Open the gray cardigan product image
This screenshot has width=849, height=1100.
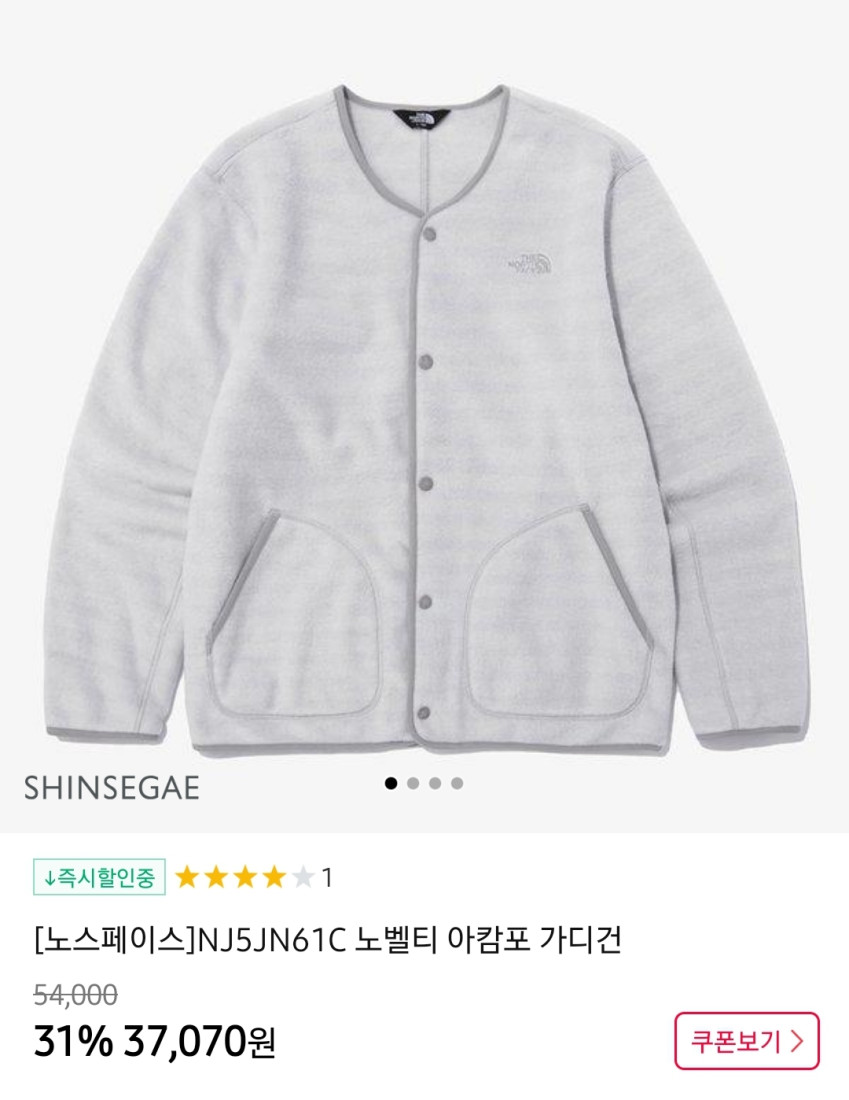[x=424, y=420]
